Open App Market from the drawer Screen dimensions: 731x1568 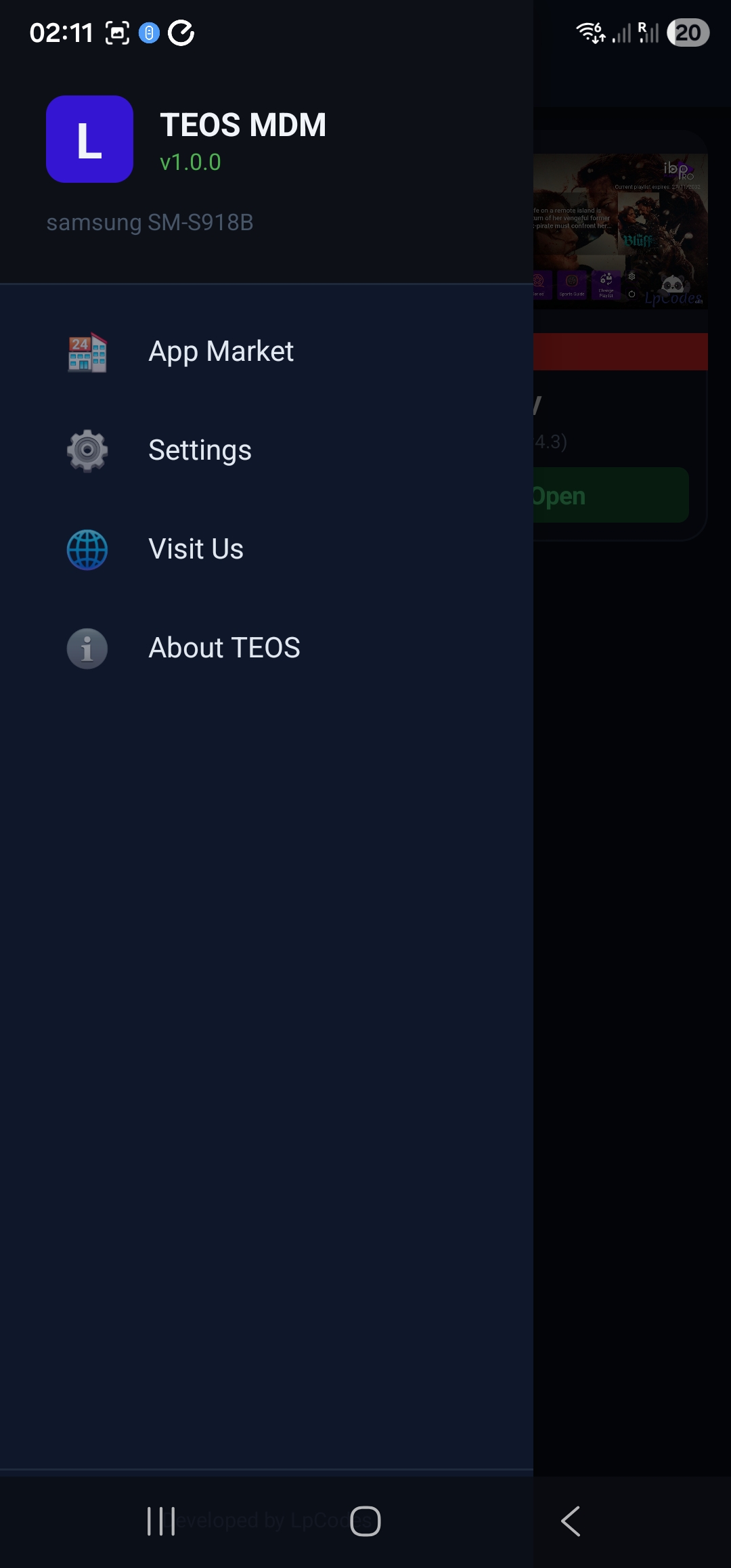pos(221,352)
